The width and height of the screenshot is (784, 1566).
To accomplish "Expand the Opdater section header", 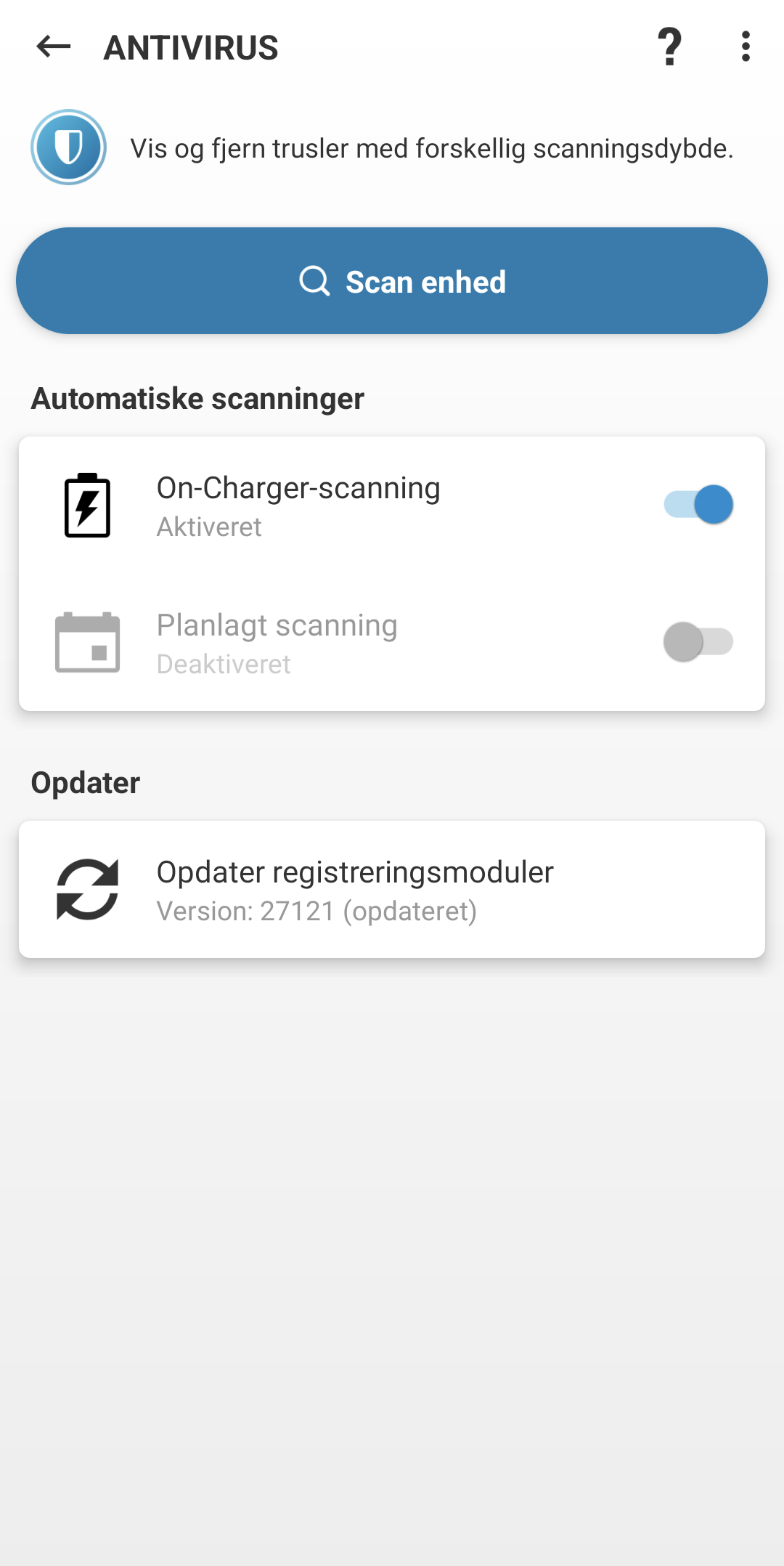I will [x=85, y=783].
